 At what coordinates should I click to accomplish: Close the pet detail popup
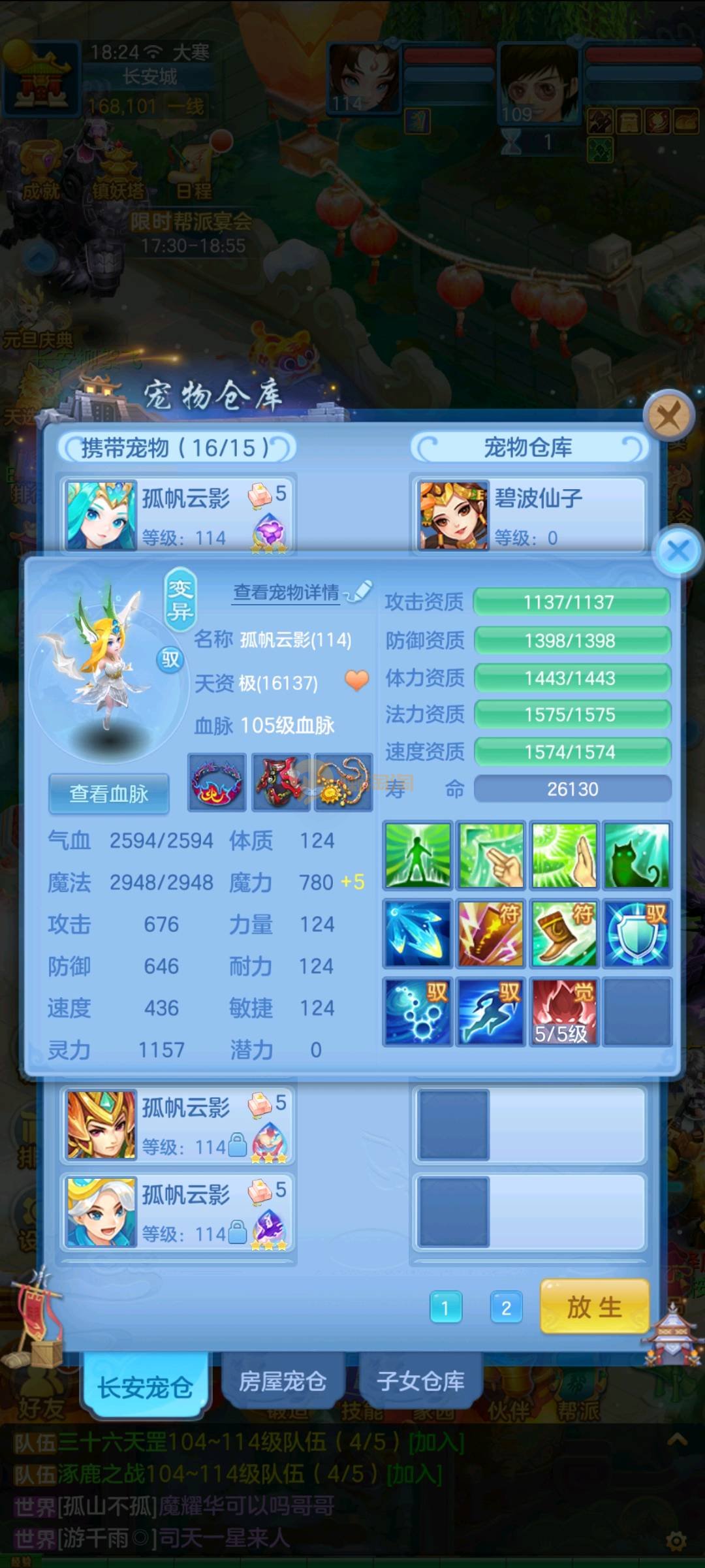[x=678, y=551]
